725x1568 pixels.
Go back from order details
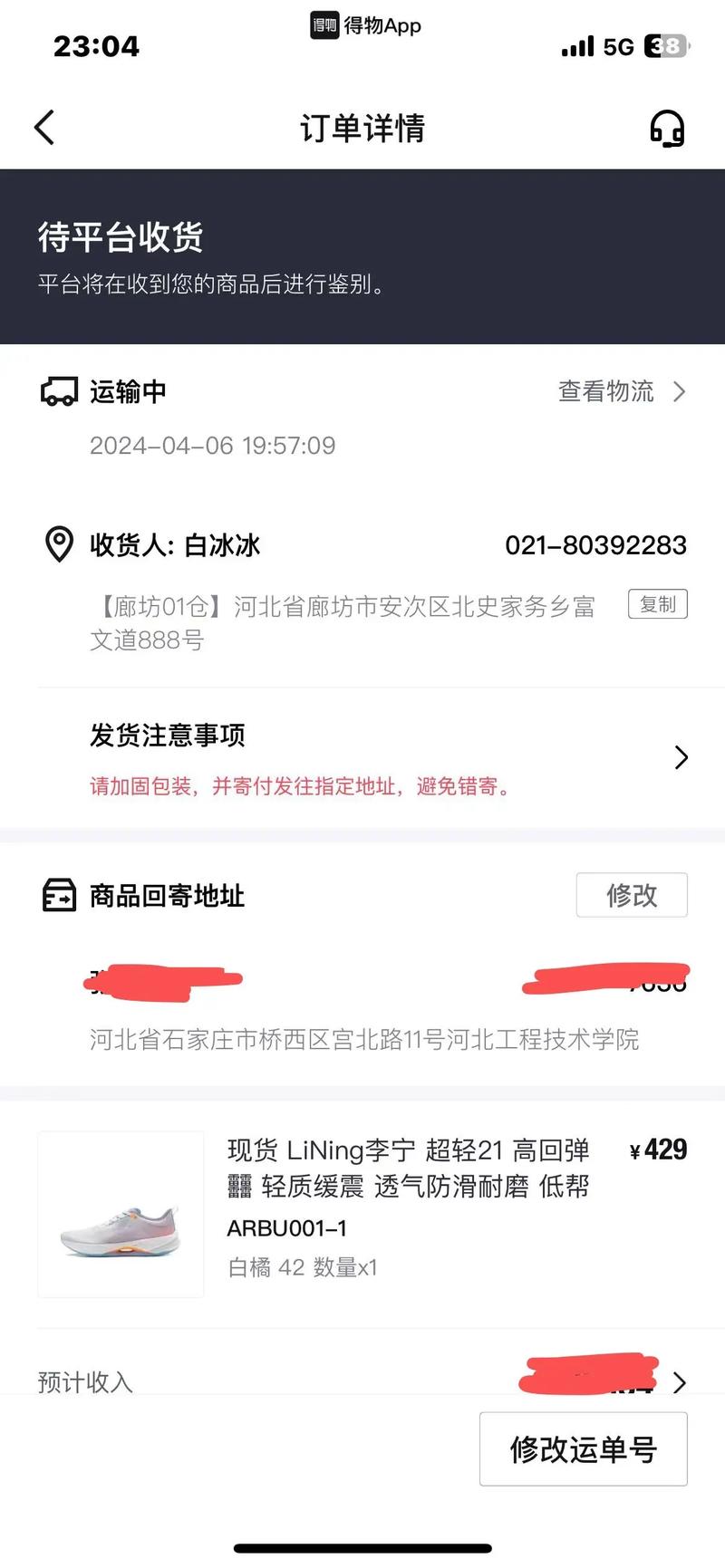pos(44,128)
